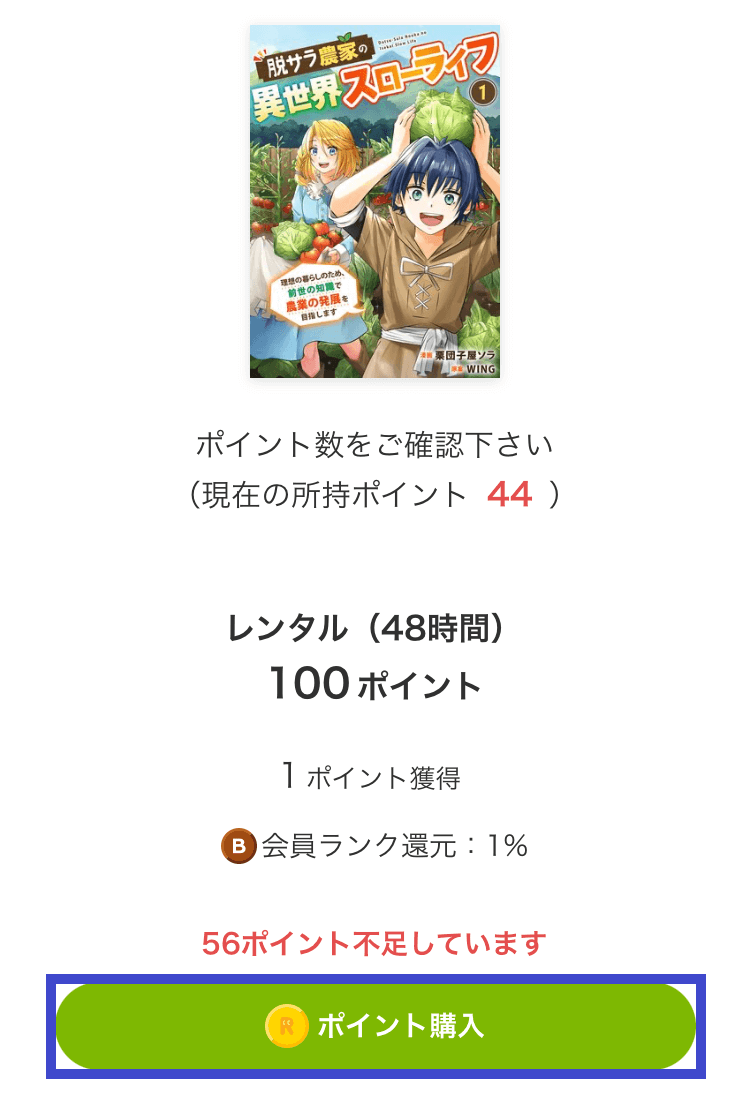Viewport: 750px width, 1118px height.
Task: Click inside the blue-highlighted purchase area
Action: click(375, 1027)
